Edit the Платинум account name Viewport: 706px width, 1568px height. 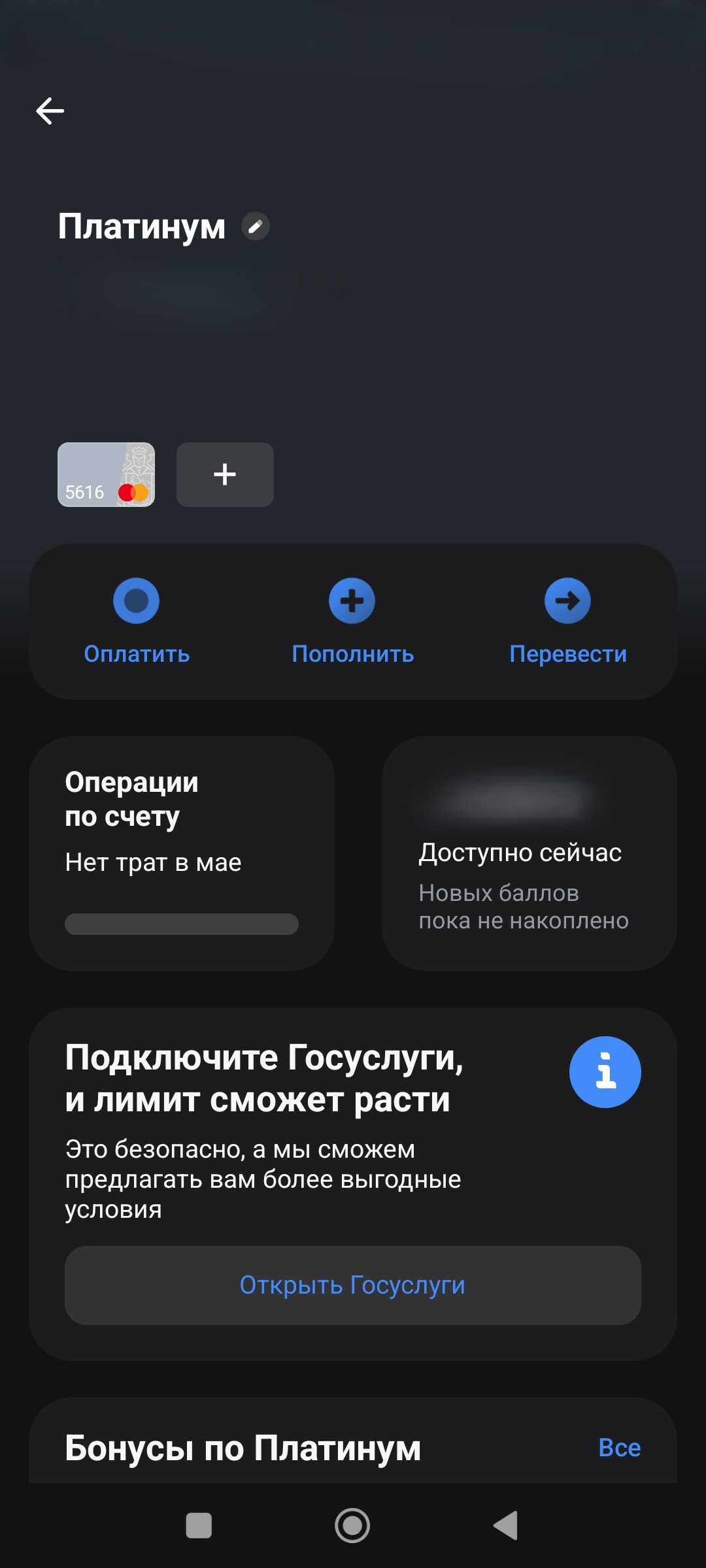(256, 227)
